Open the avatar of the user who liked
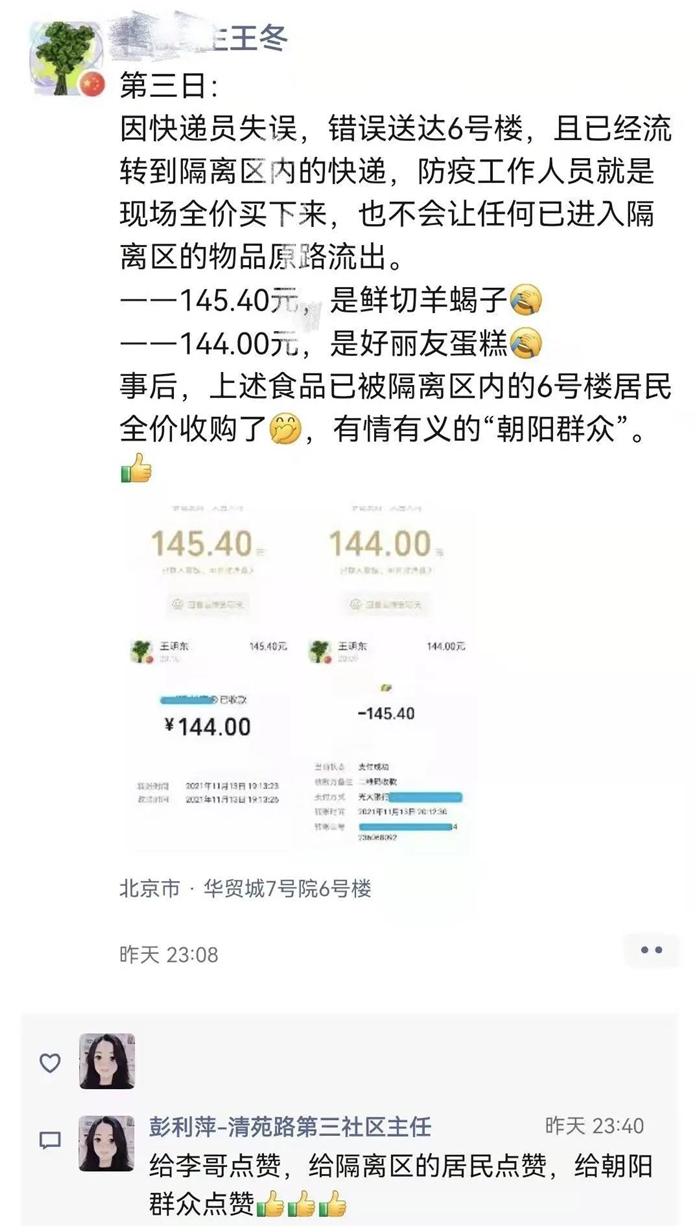Viewport: 700px width, 1227px height. point(107,1062)
